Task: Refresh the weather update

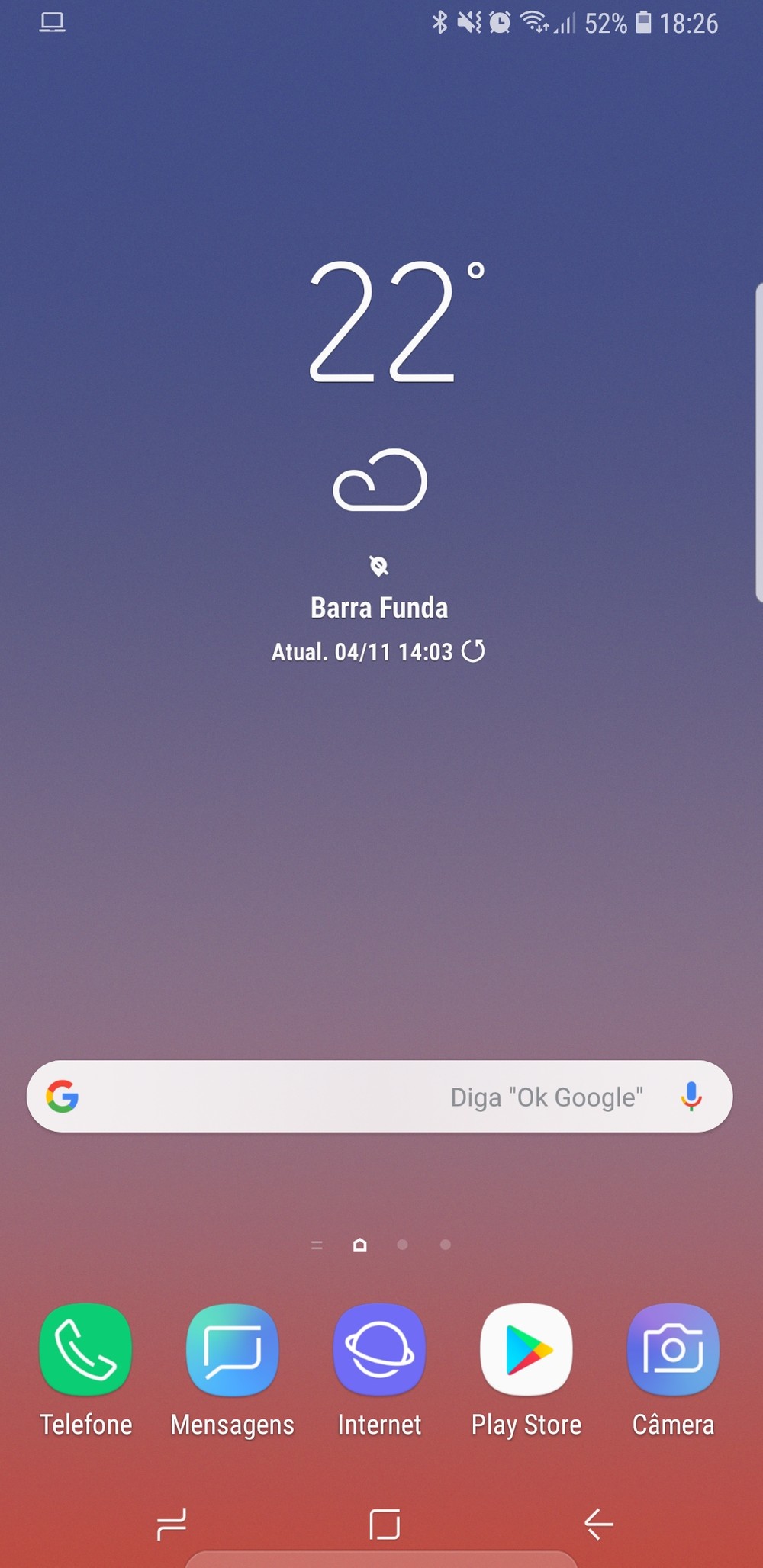Action: (473, 651)
